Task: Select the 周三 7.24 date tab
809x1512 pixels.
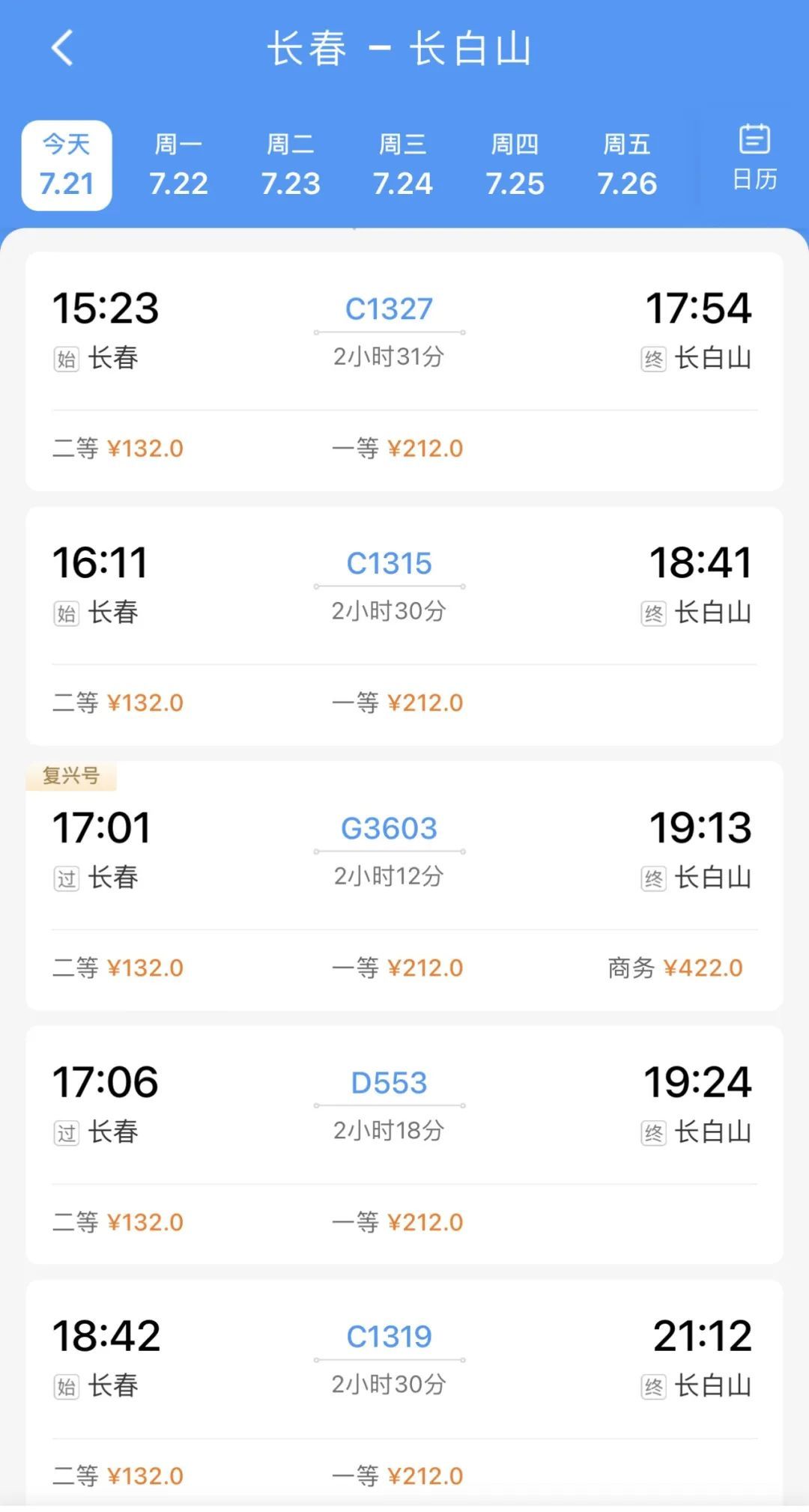Action: click(404, 163)
